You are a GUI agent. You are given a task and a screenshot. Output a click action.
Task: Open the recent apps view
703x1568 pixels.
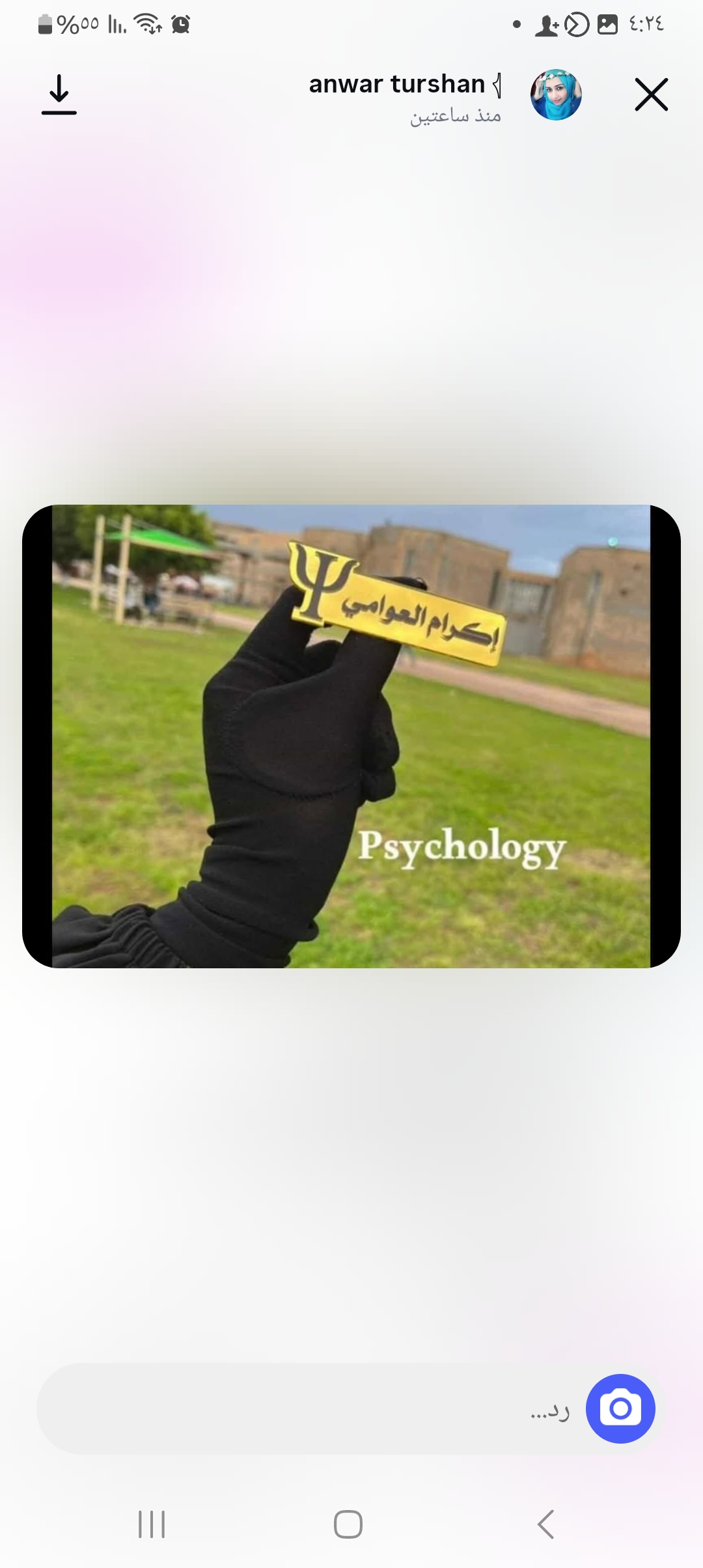pos(152,1524)
